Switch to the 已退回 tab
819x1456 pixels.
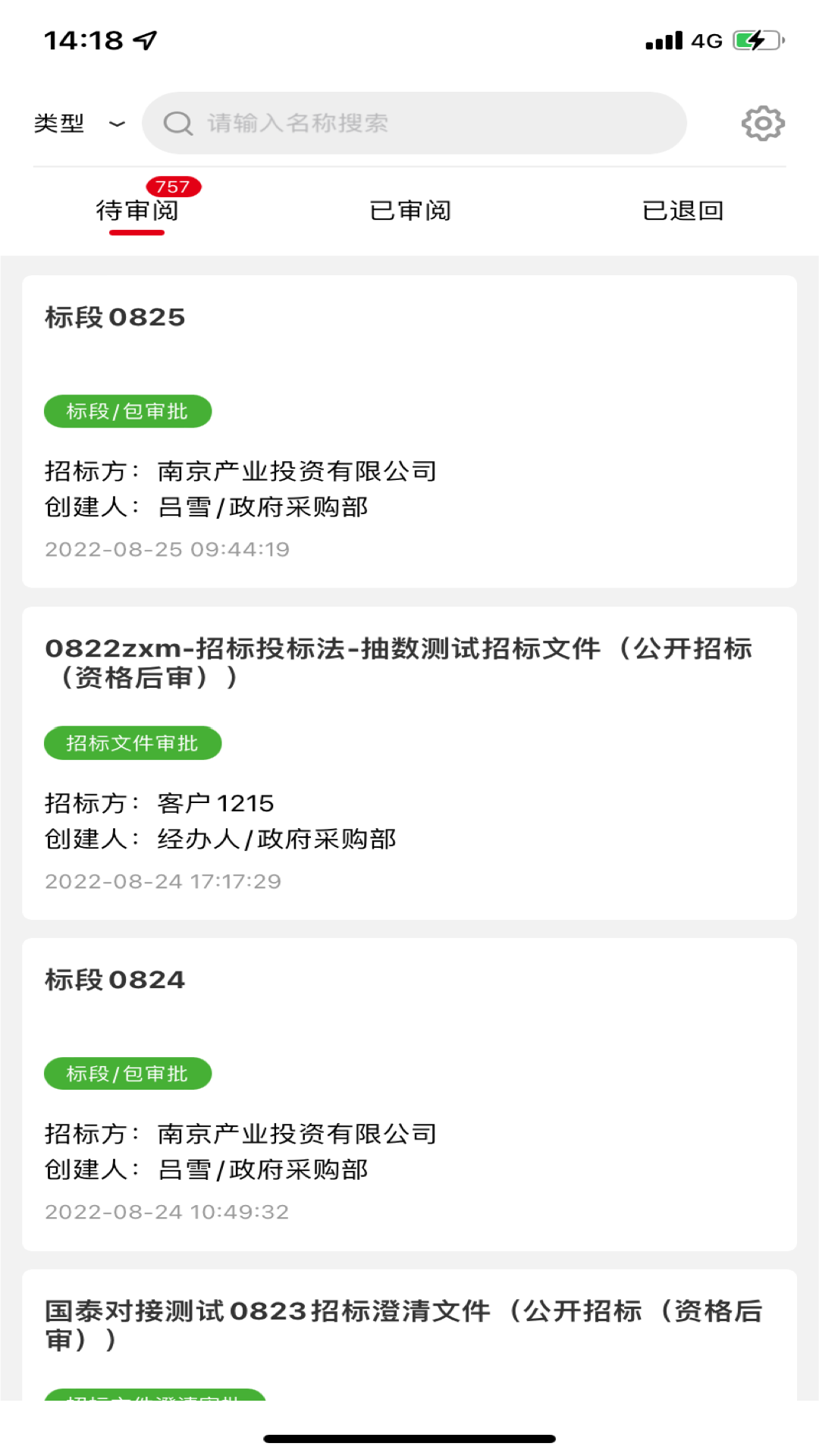click(682, 211)
